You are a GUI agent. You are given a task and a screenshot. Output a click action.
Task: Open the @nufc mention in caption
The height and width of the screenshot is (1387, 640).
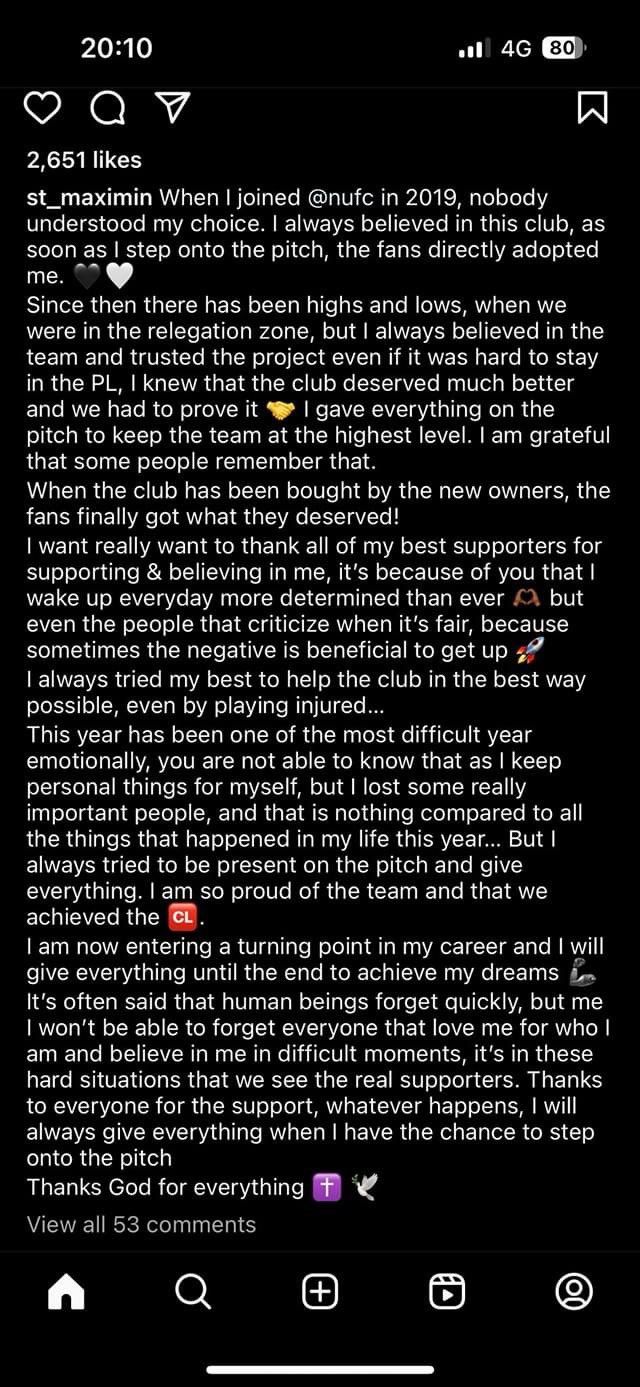[x=355, y=198]
